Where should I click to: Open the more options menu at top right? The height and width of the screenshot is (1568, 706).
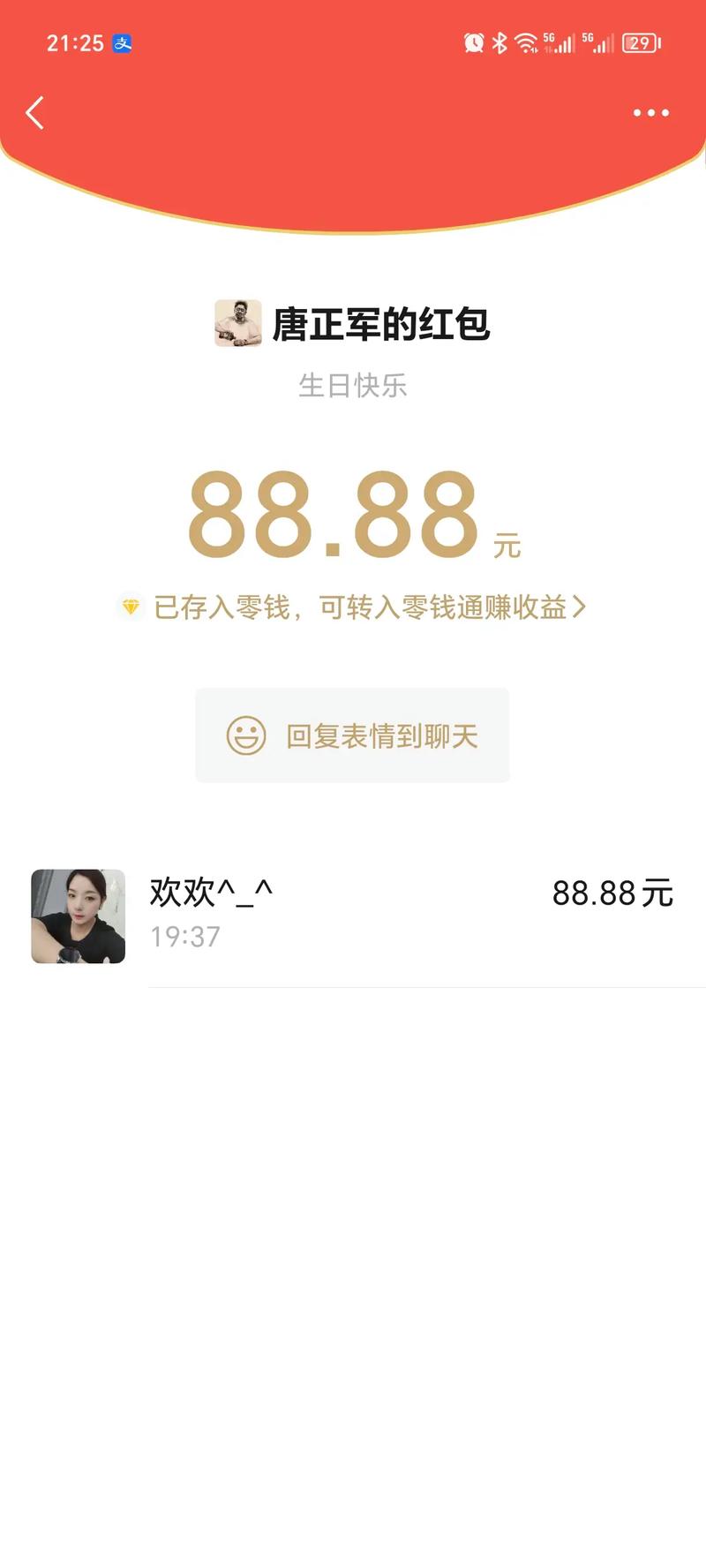[x=650, y=113]
